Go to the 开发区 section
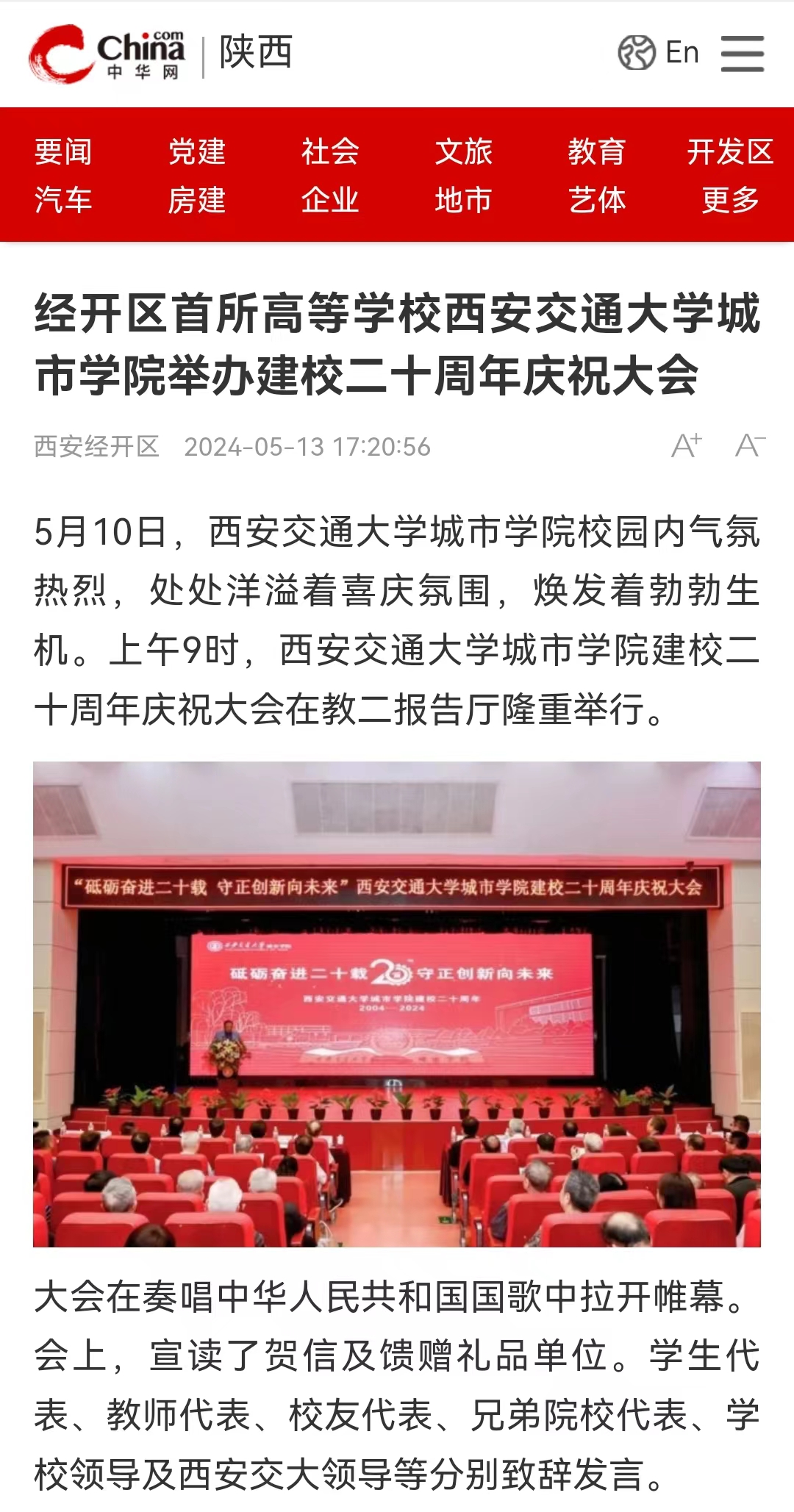 click(729, 152)
